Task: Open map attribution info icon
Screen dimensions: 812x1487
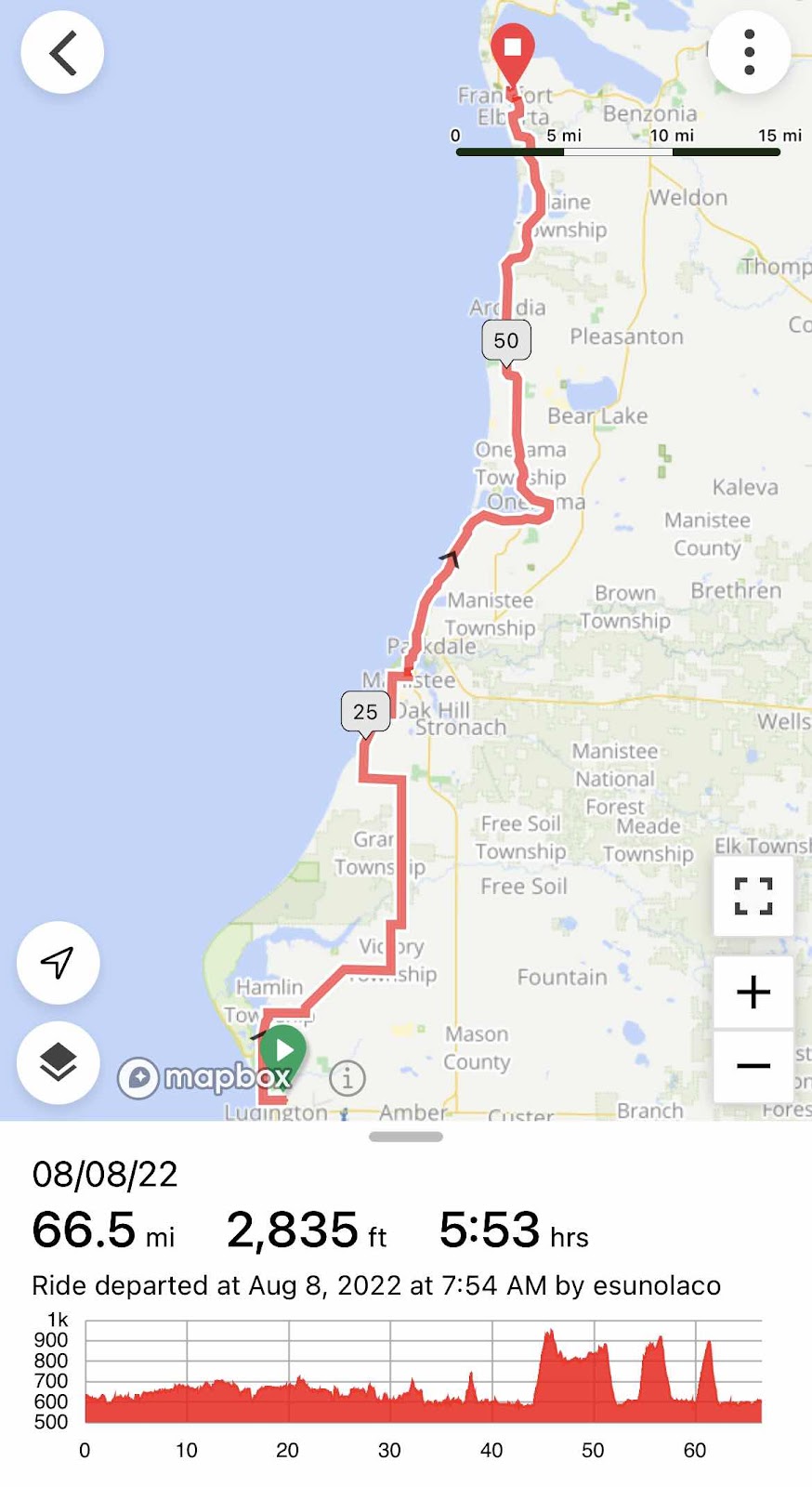Action: (x=347, y=1078)
